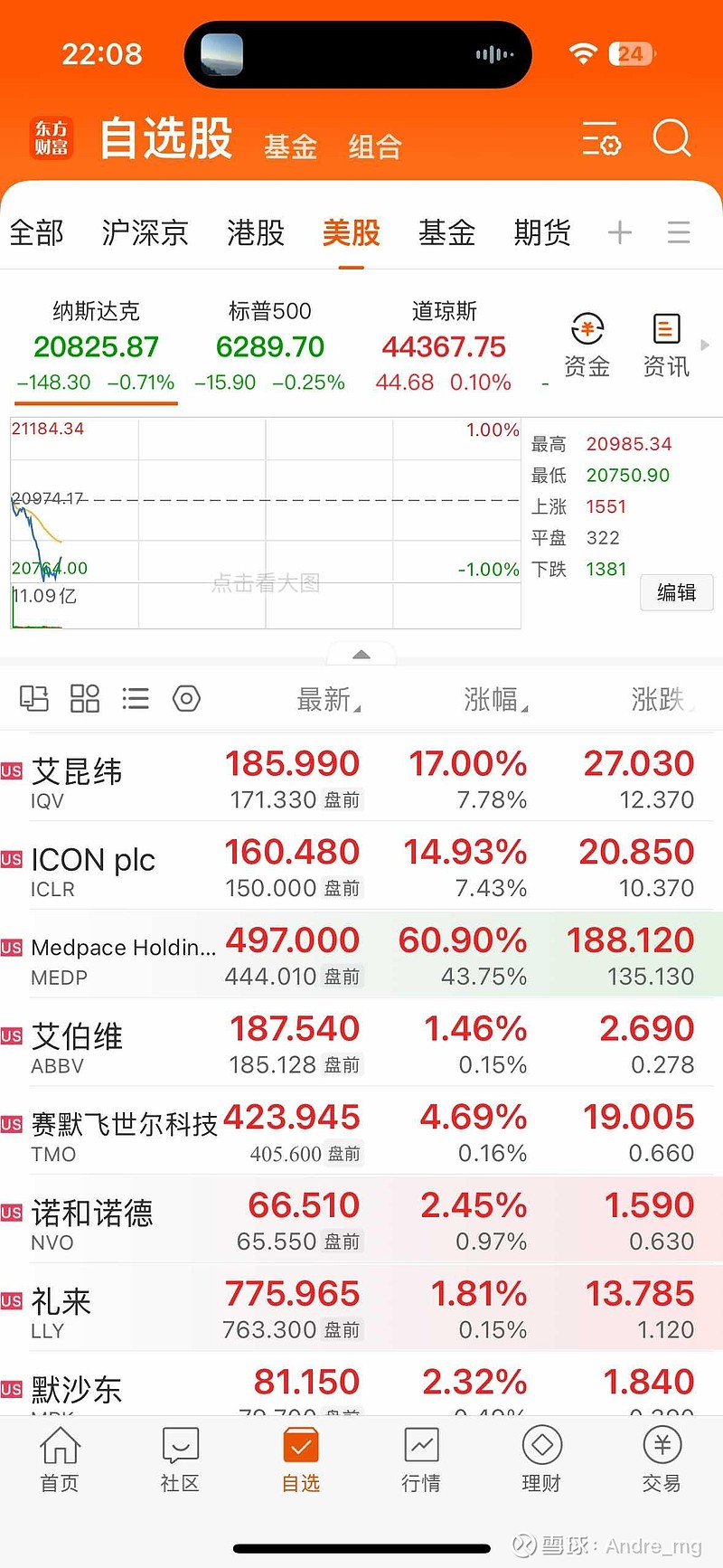Open the 艾昆纬 IQV stock row
Screen dimensions: 723x1568
[x=361, y=777]
